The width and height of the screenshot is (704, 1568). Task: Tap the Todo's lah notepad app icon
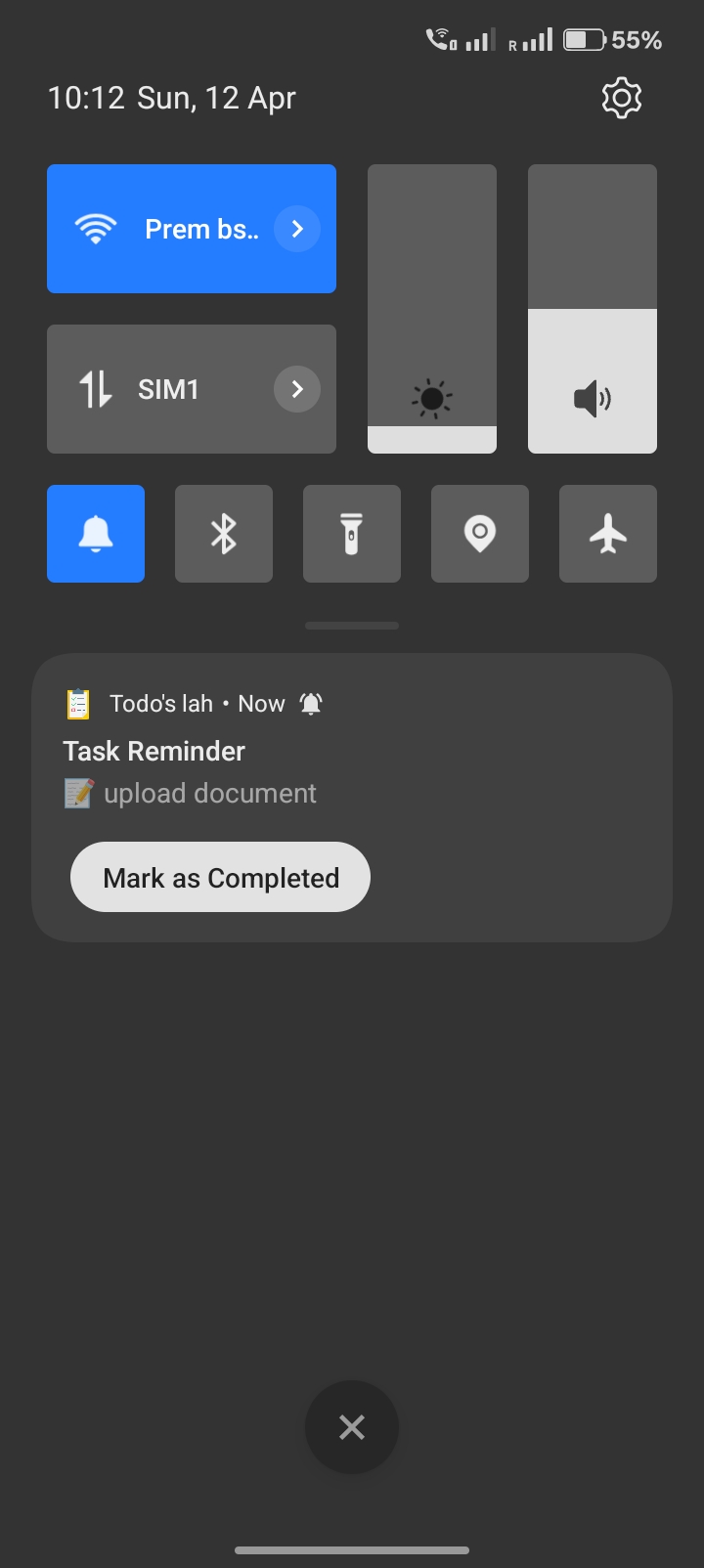point(77,703)
